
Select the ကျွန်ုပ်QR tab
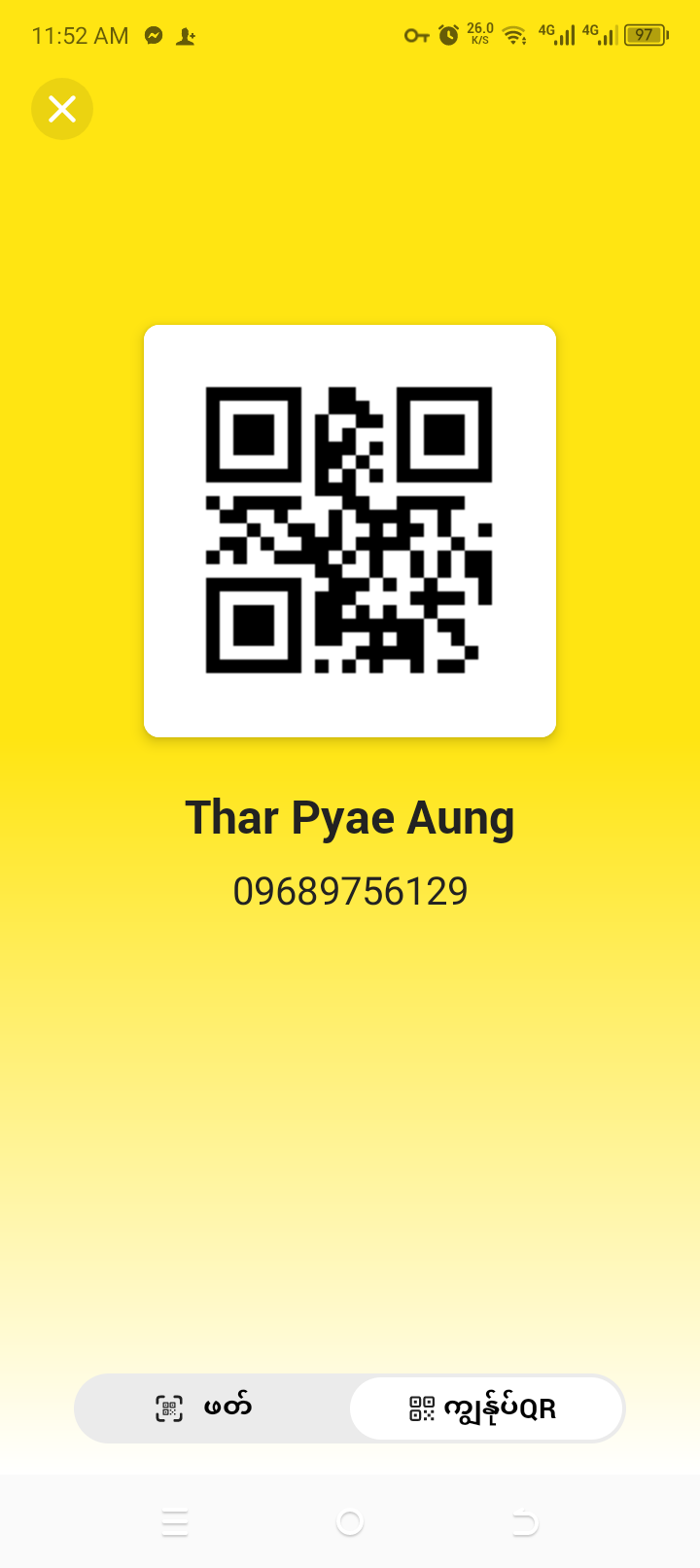485,1408
